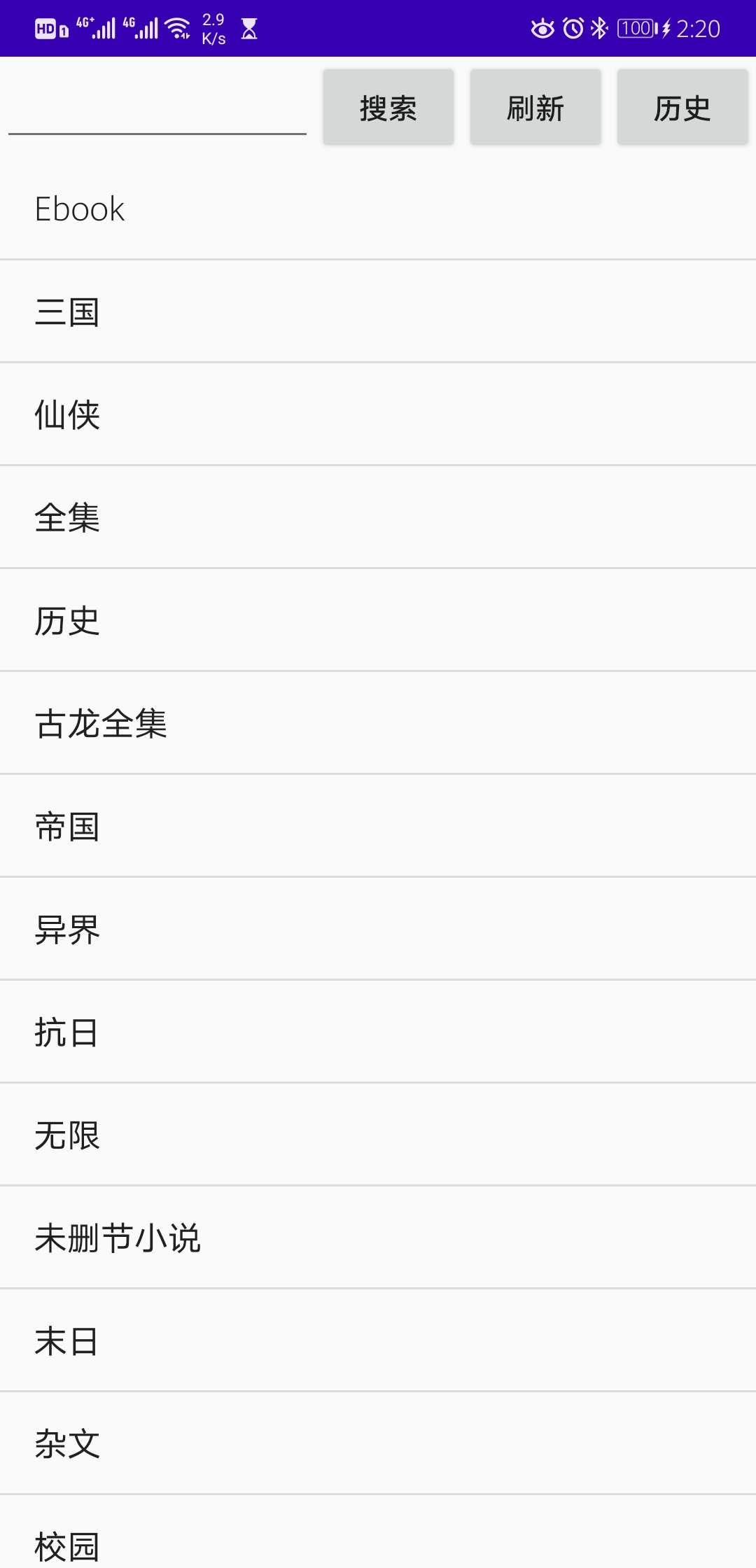Open the 历史 row in the list

pyautogui.click(x=378, y=620)
